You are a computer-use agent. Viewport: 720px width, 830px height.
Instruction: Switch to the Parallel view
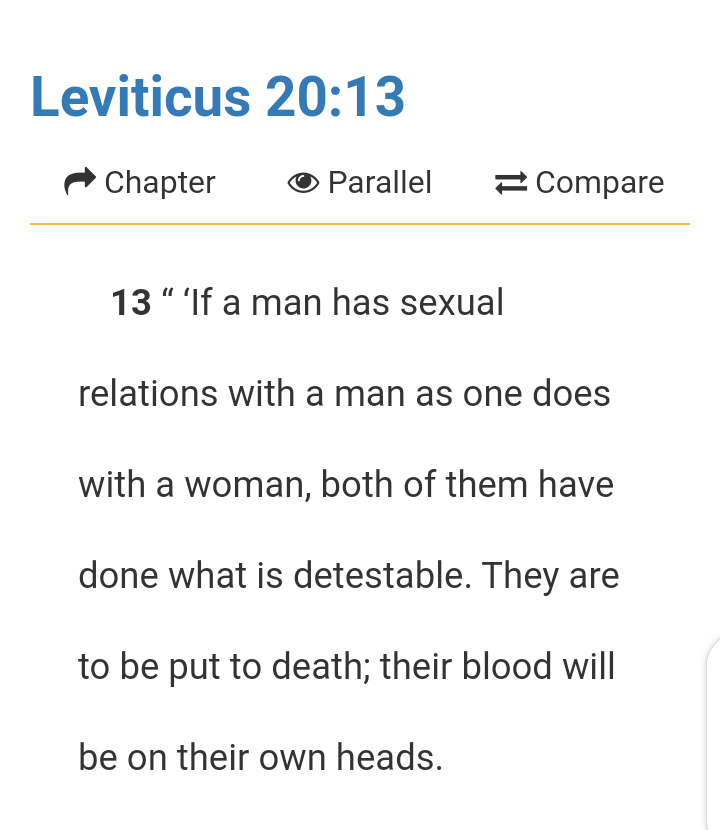click(x=360, y=182)
